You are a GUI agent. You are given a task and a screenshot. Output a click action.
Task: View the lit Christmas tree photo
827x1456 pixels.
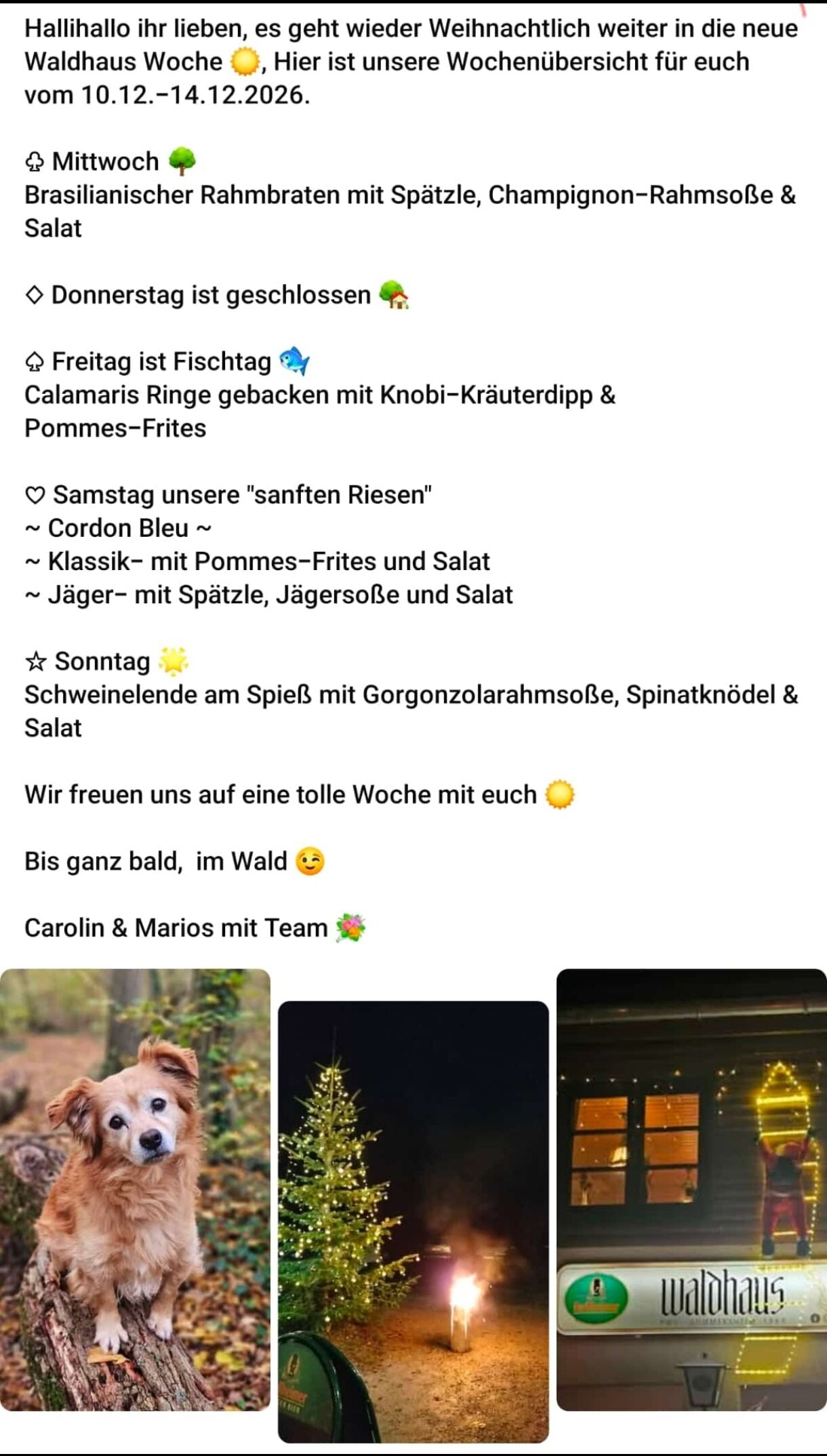click(x=413, y=1221)
